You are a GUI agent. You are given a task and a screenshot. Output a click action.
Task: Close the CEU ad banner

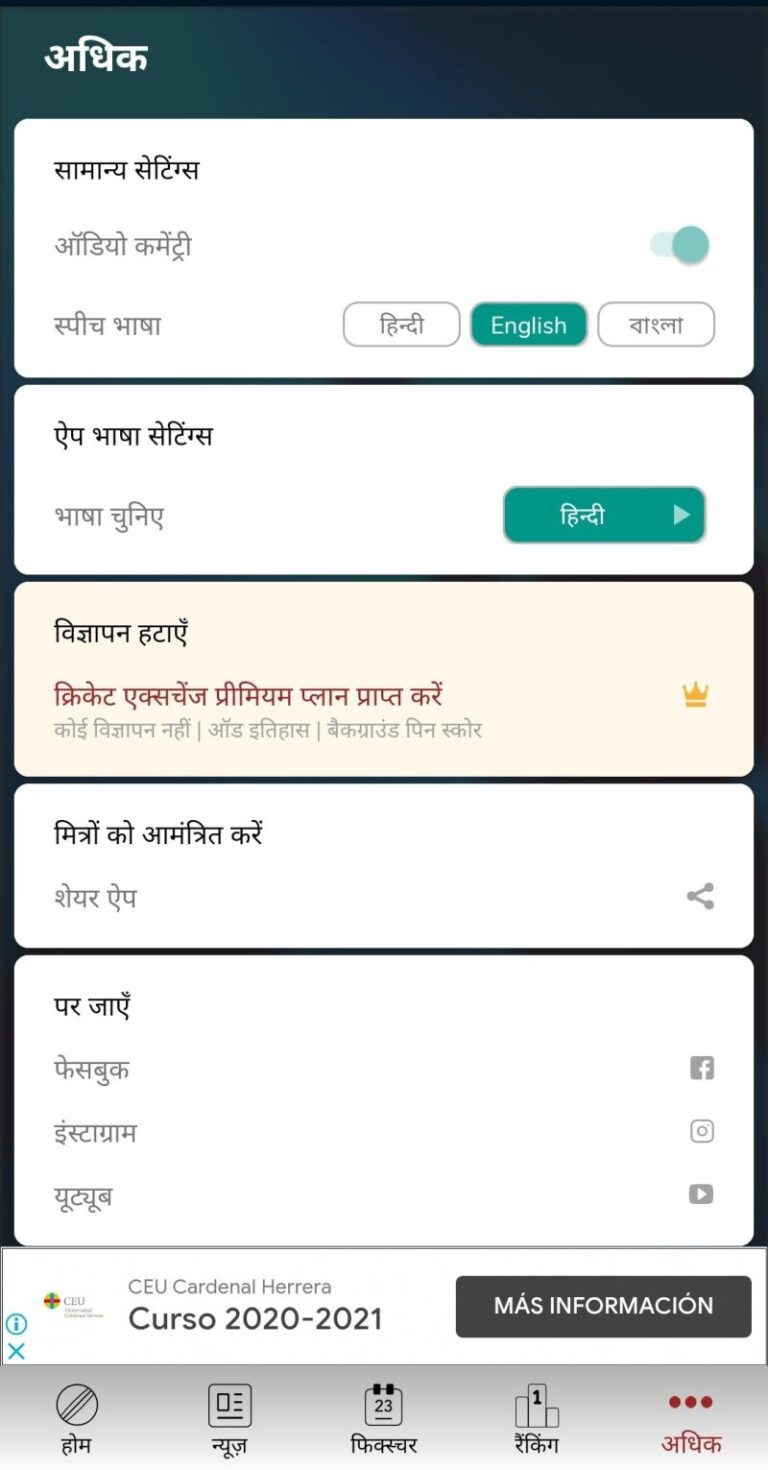click(x=16, y=1351)
